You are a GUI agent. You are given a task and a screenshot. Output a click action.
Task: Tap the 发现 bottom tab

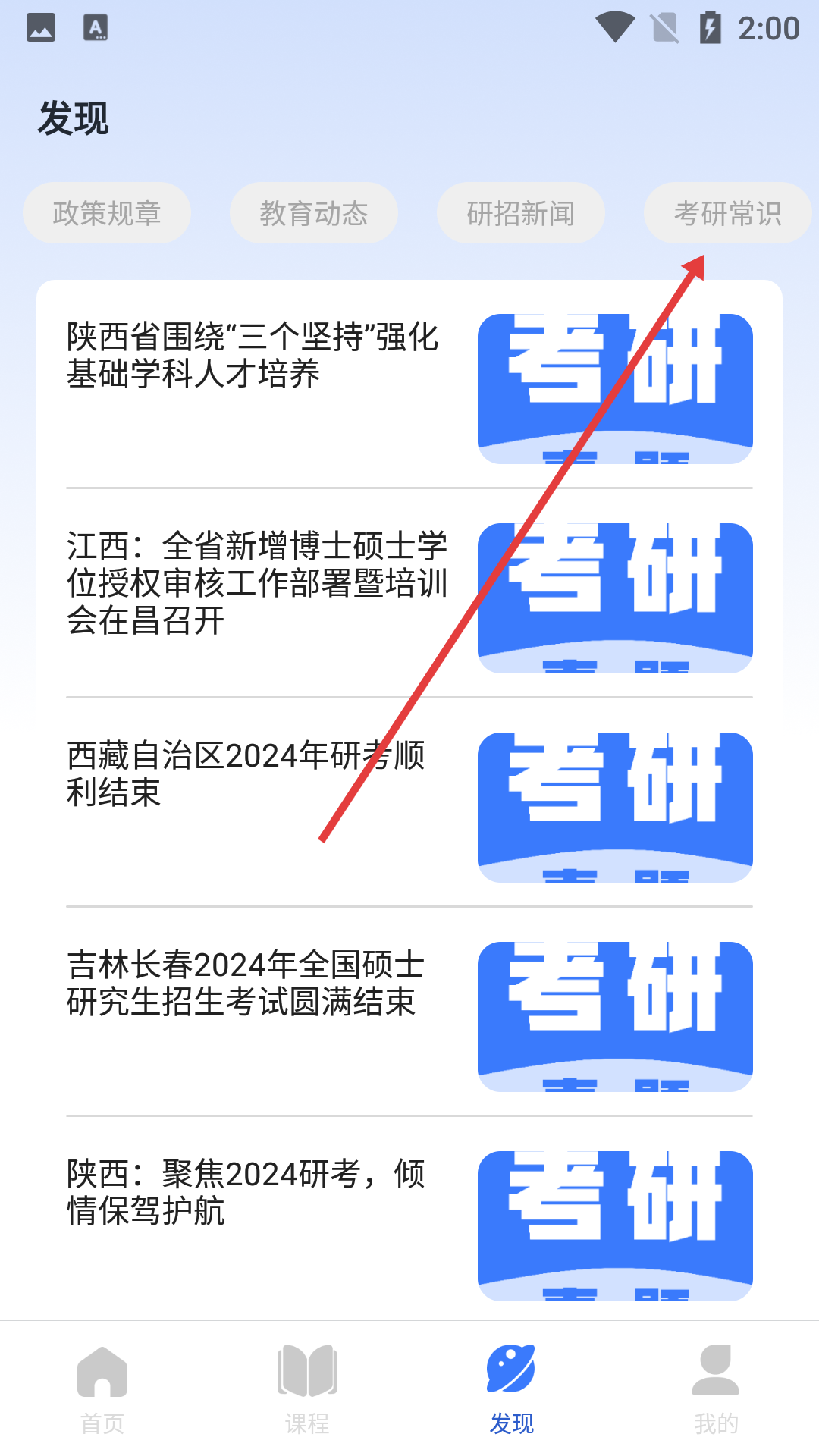pos(512,1389)
